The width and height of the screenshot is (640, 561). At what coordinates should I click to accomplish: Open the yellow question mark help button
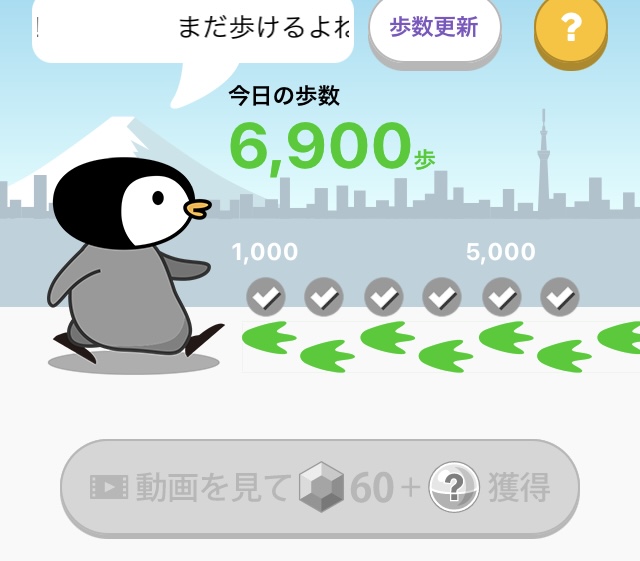(570, 28)
